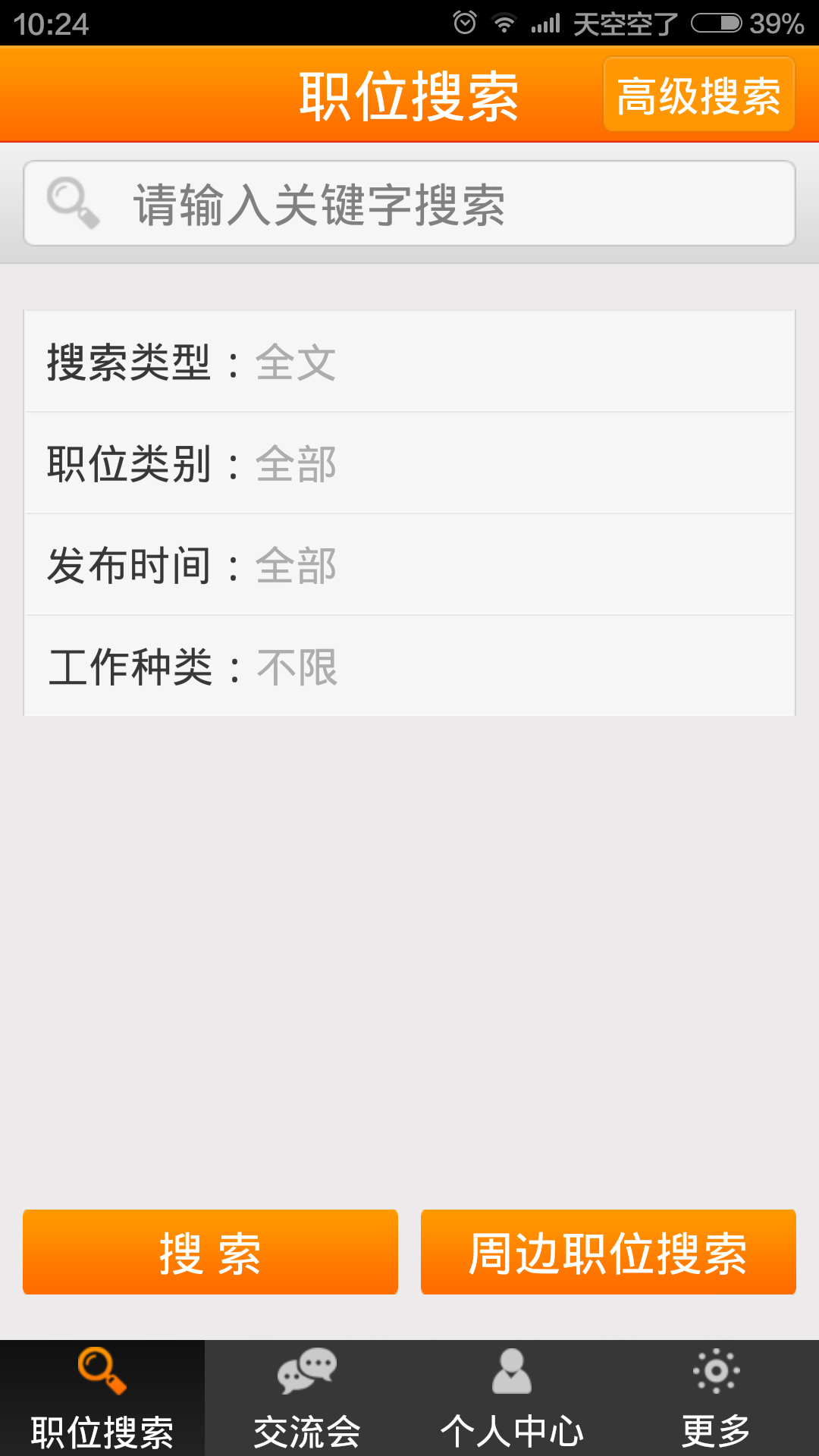The width and height of the screenshot is (819, 1456).
Task: Open 高级搜索 advanced search
Action: coord(698,96)
